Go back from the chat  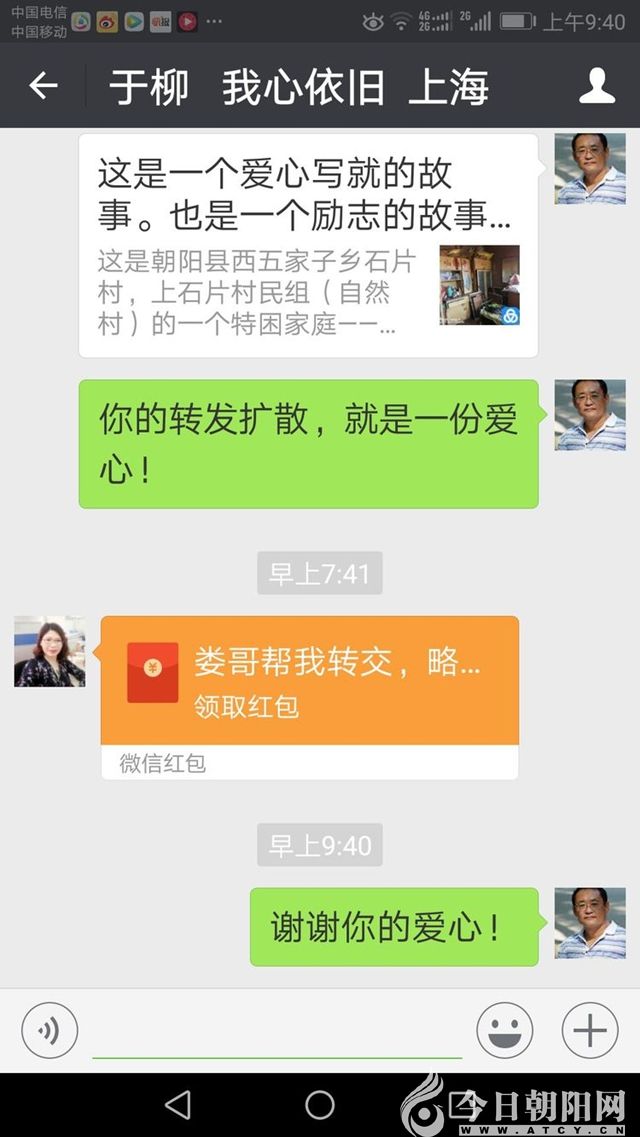point(44,86)
